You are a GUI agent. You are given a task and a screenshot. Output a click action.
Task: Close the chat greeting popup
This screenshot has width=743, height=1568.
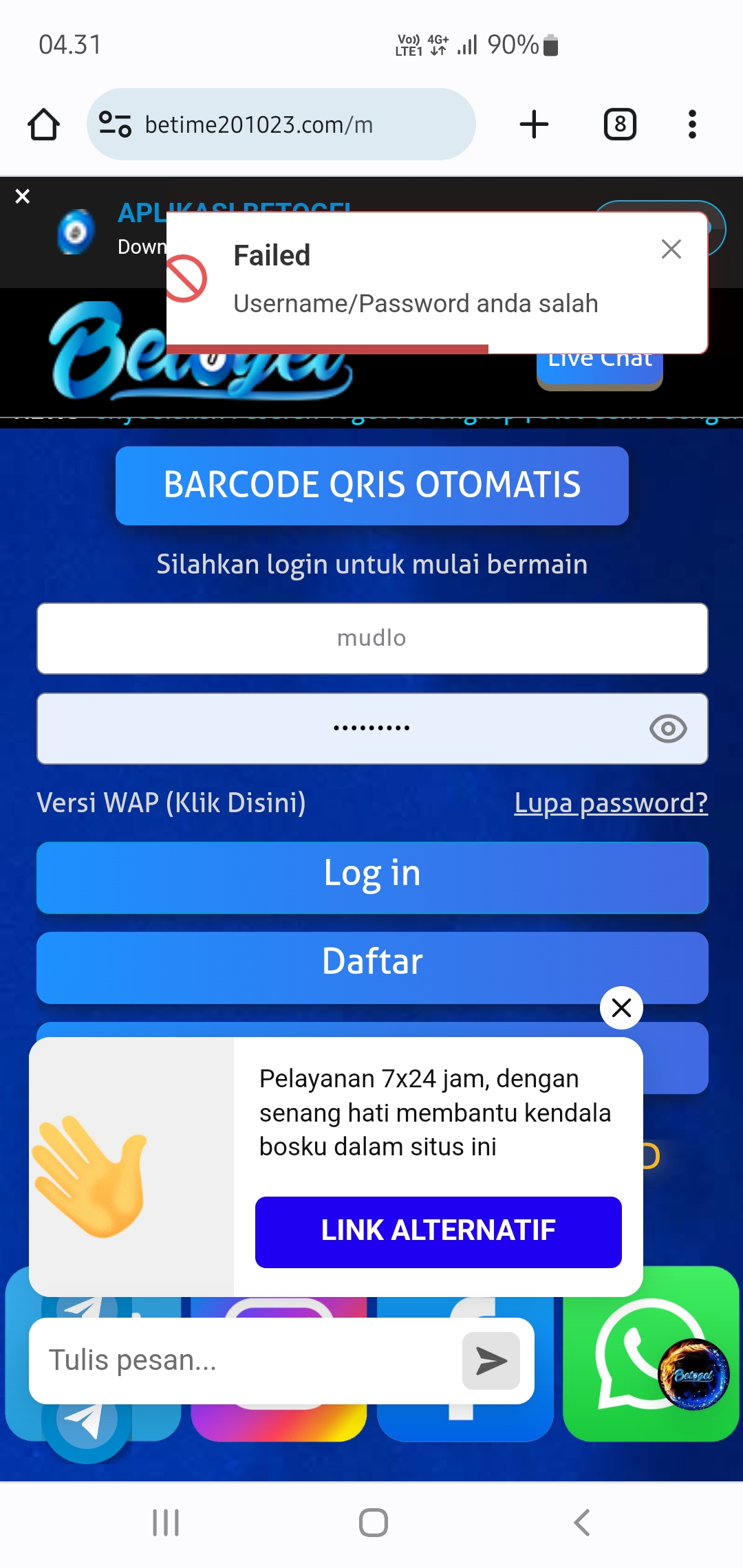[621, 1008]
